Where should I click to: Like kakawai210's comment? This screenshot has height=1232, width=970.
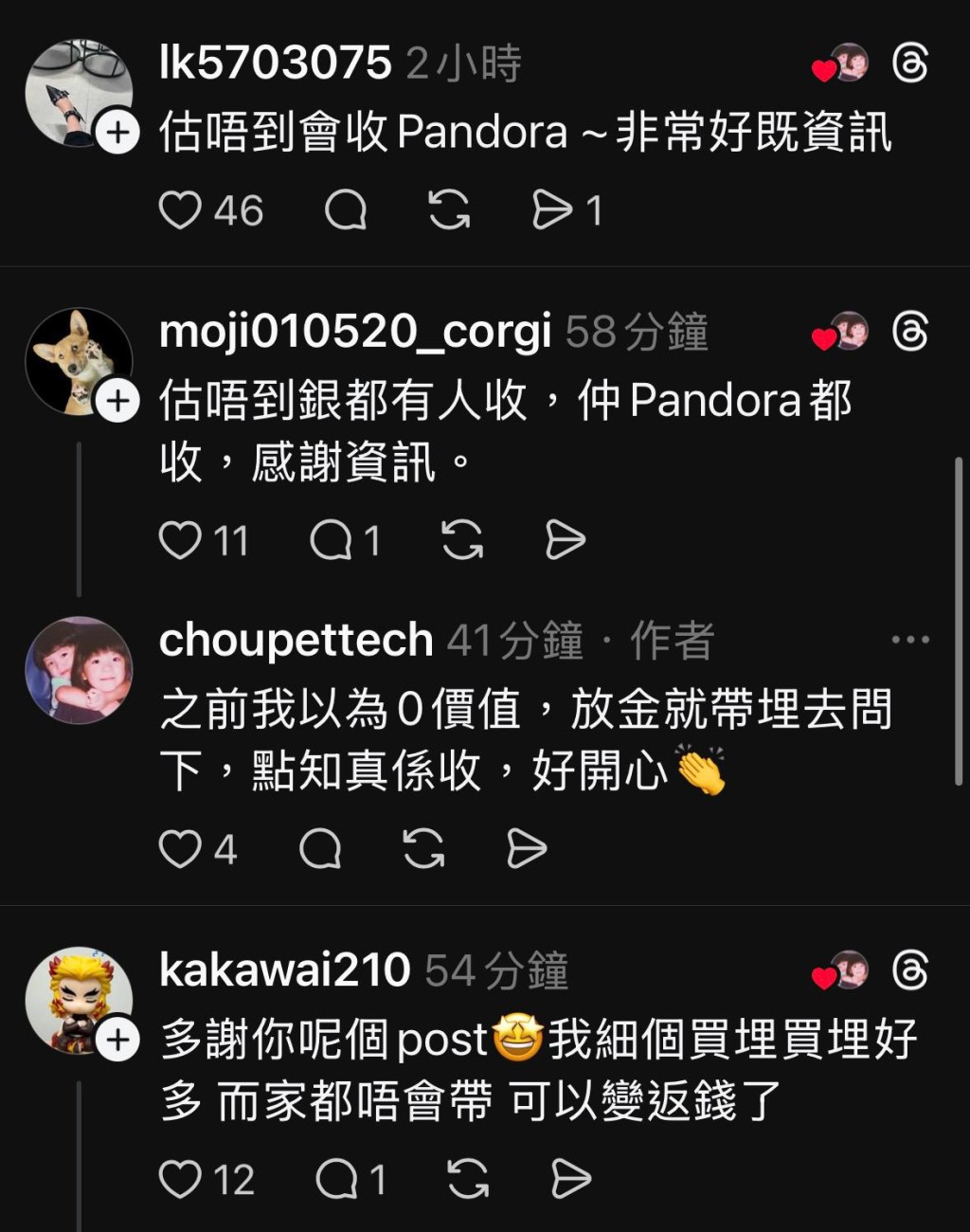[x=180, y=1180]
